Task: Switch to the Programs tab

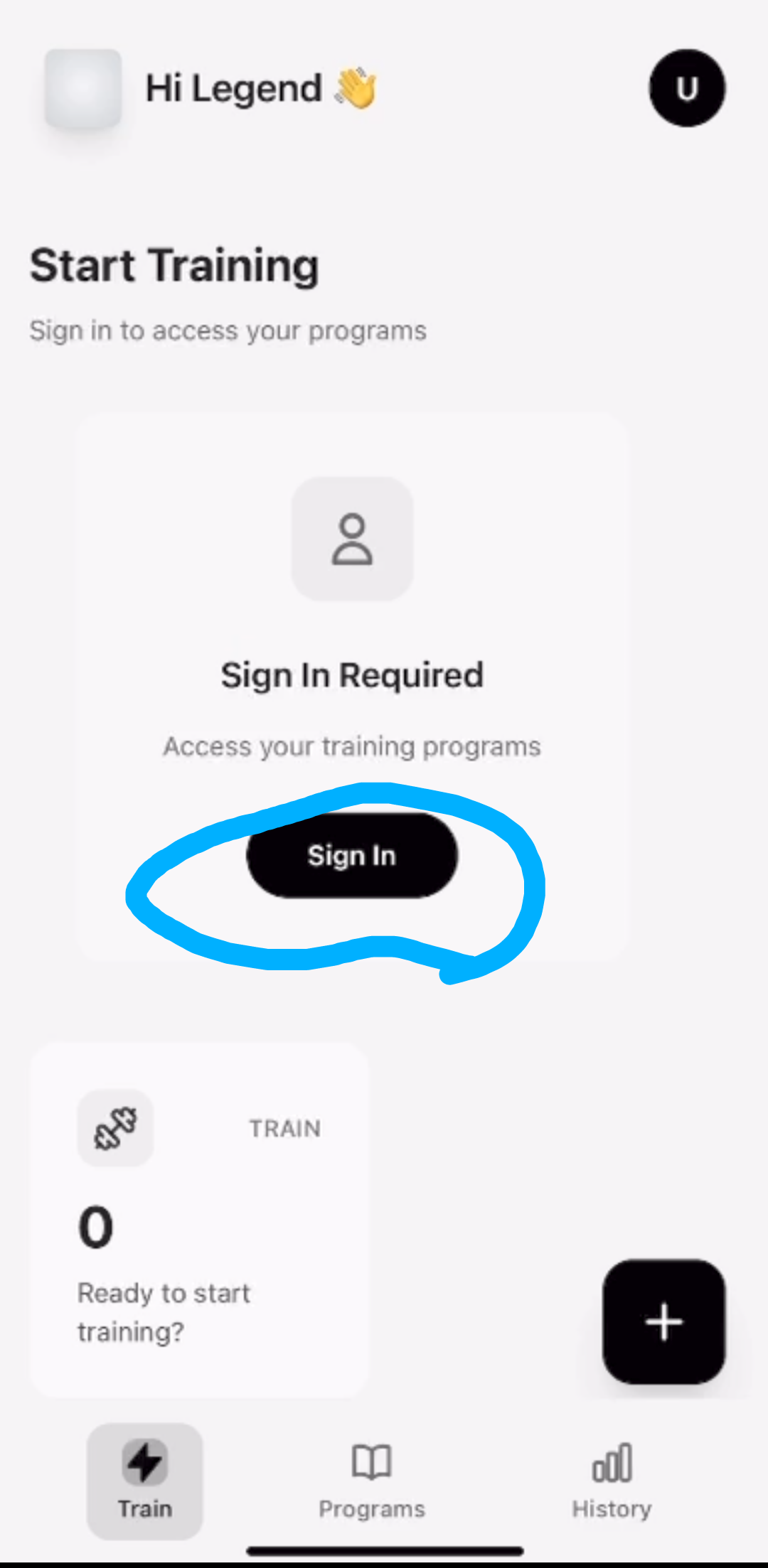Action: [371, 1481]
